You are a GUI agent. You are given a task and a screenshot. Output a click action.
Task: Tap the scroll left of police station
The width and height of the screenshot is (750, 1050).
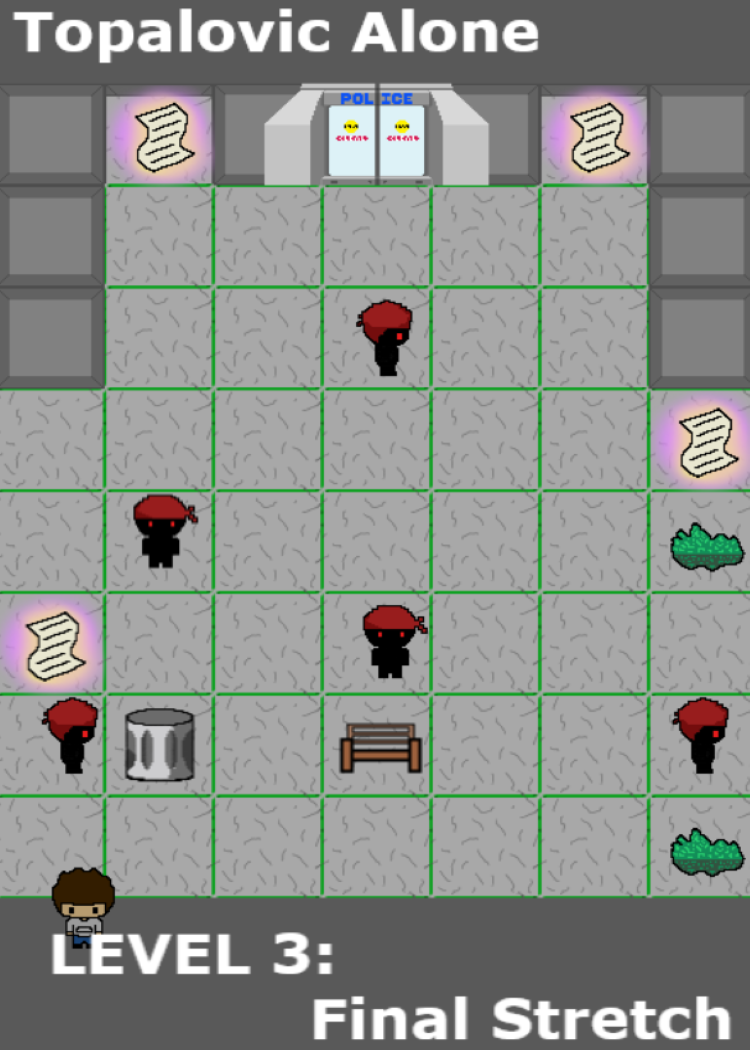point(160,135)
